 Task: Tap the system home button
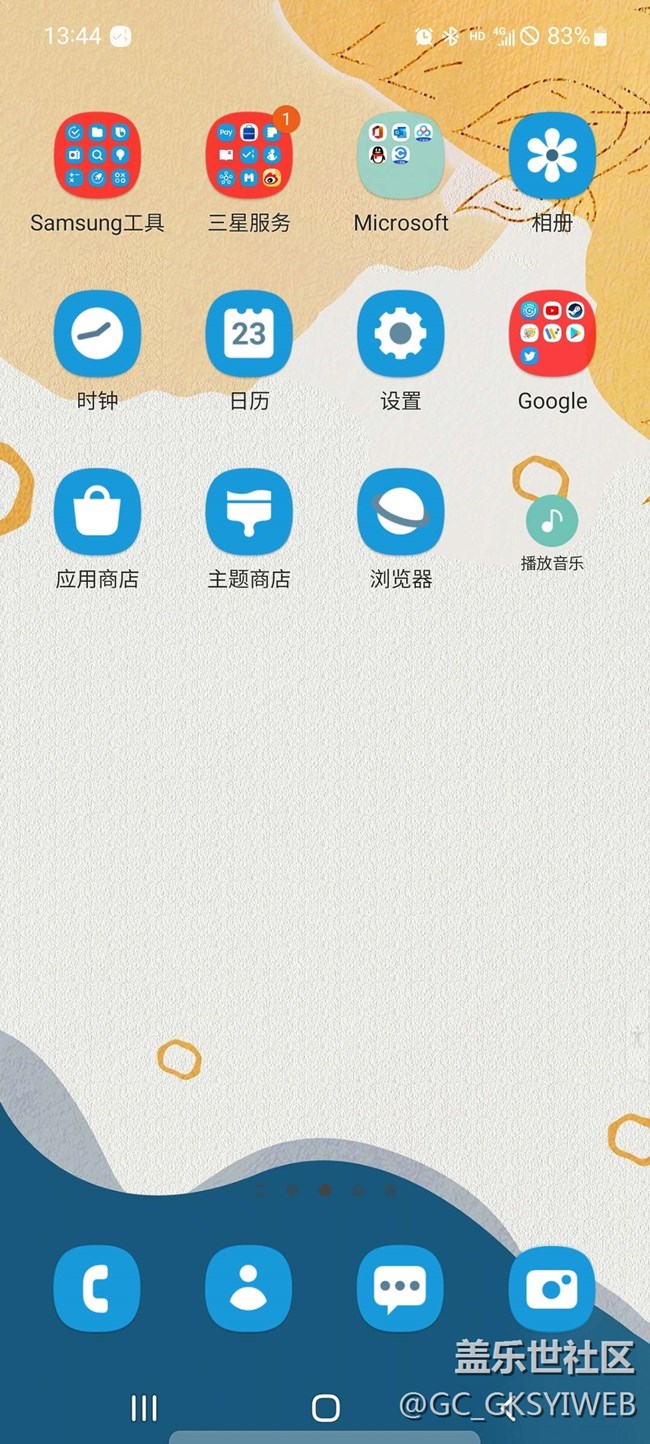click(325, 1408)
